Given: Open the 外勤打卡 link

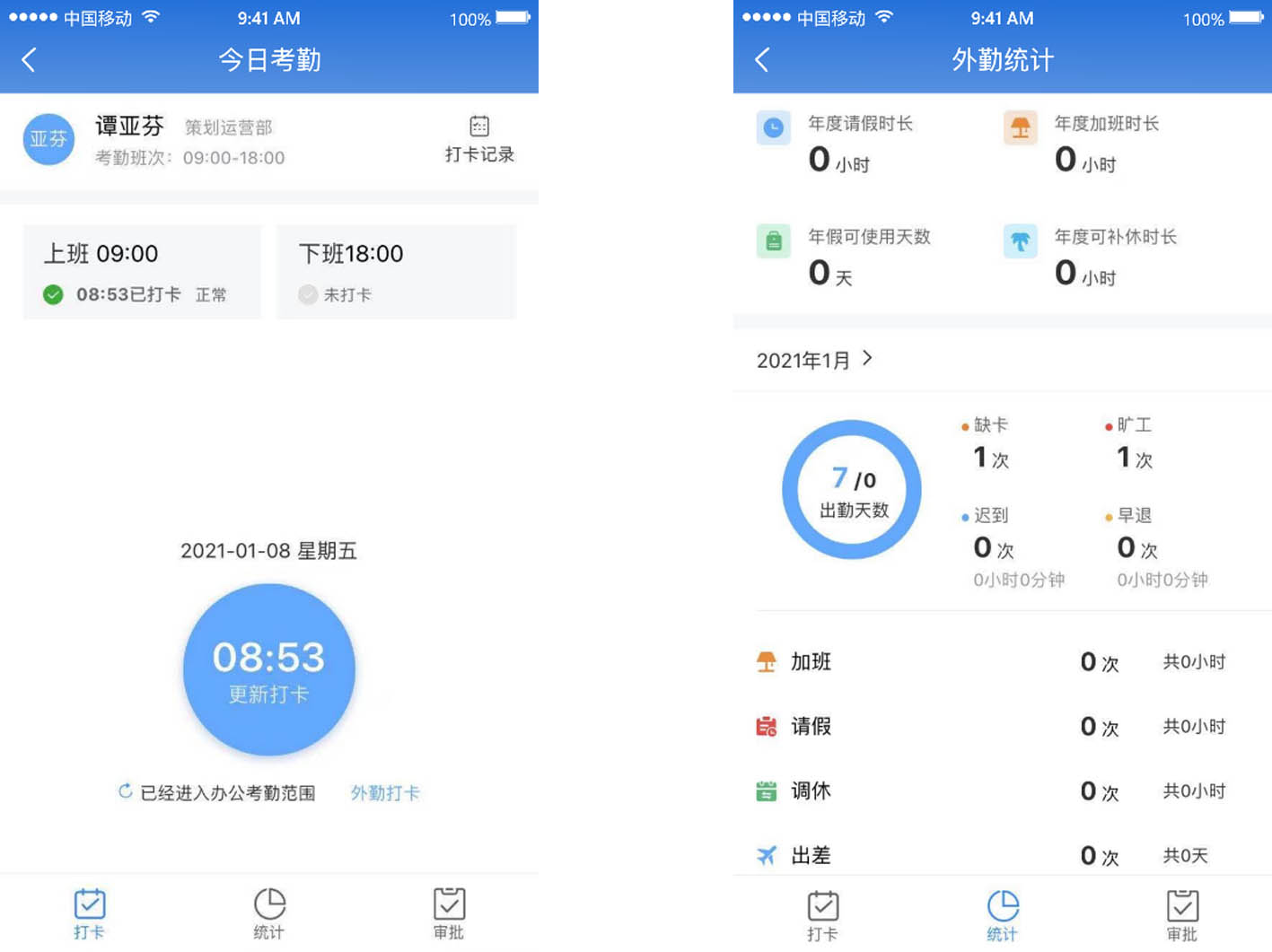Looking at the screenshot, I should point(385,793).
